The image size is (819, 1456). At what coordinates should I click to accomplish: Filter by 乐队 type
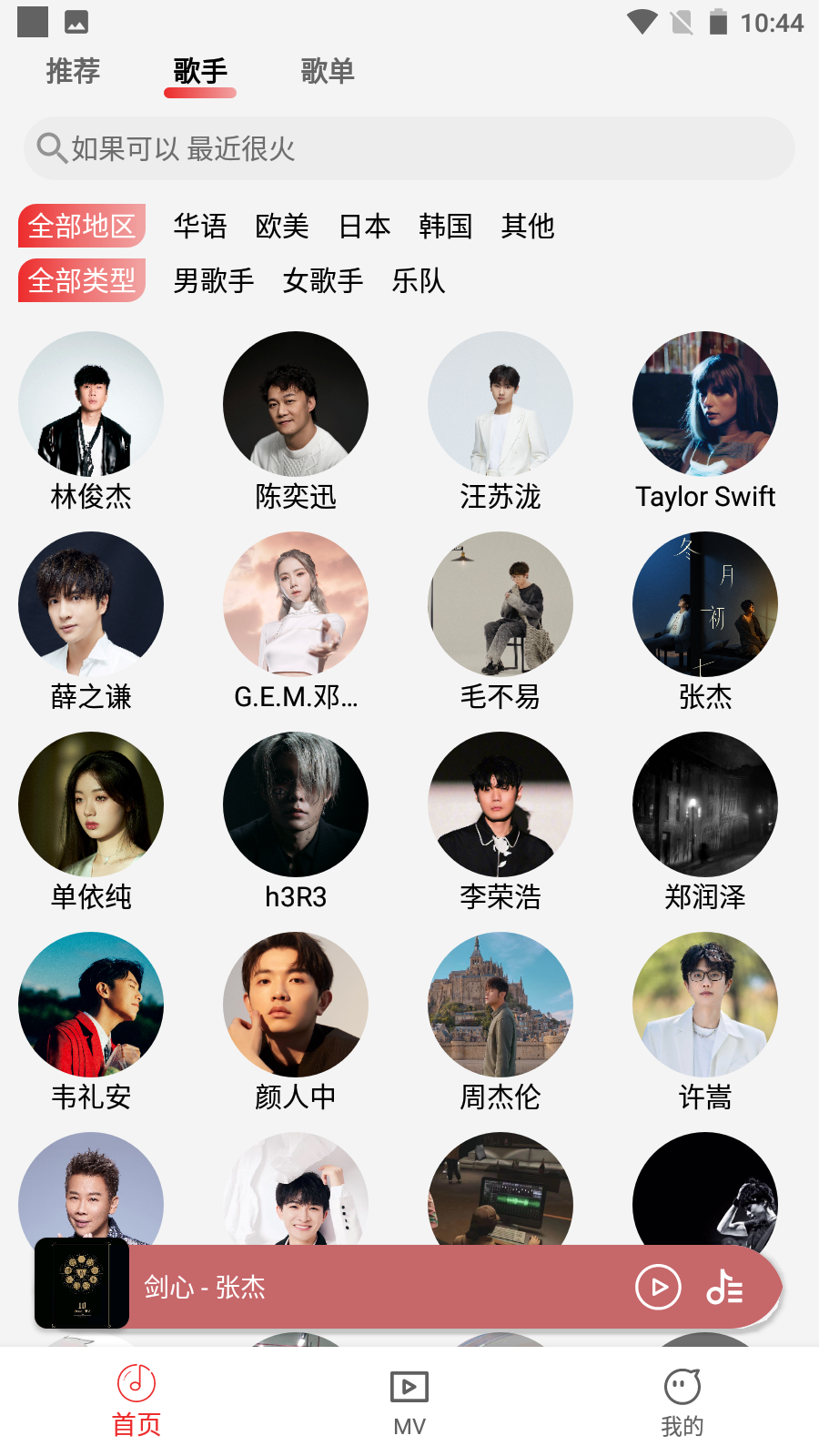[419, 280]
